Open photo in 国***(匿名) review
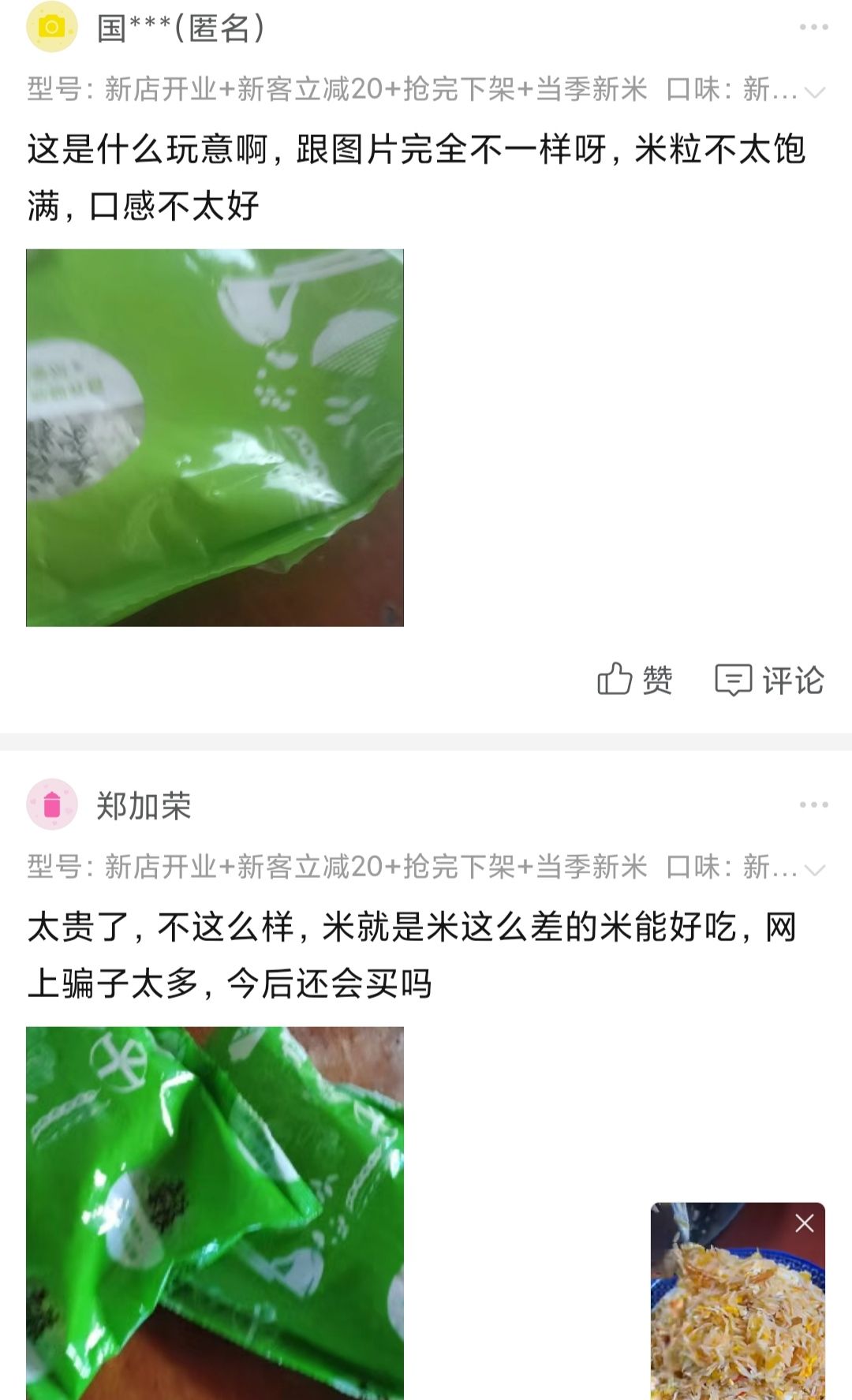Screen dimensions: 852x1400 point(215,438)
